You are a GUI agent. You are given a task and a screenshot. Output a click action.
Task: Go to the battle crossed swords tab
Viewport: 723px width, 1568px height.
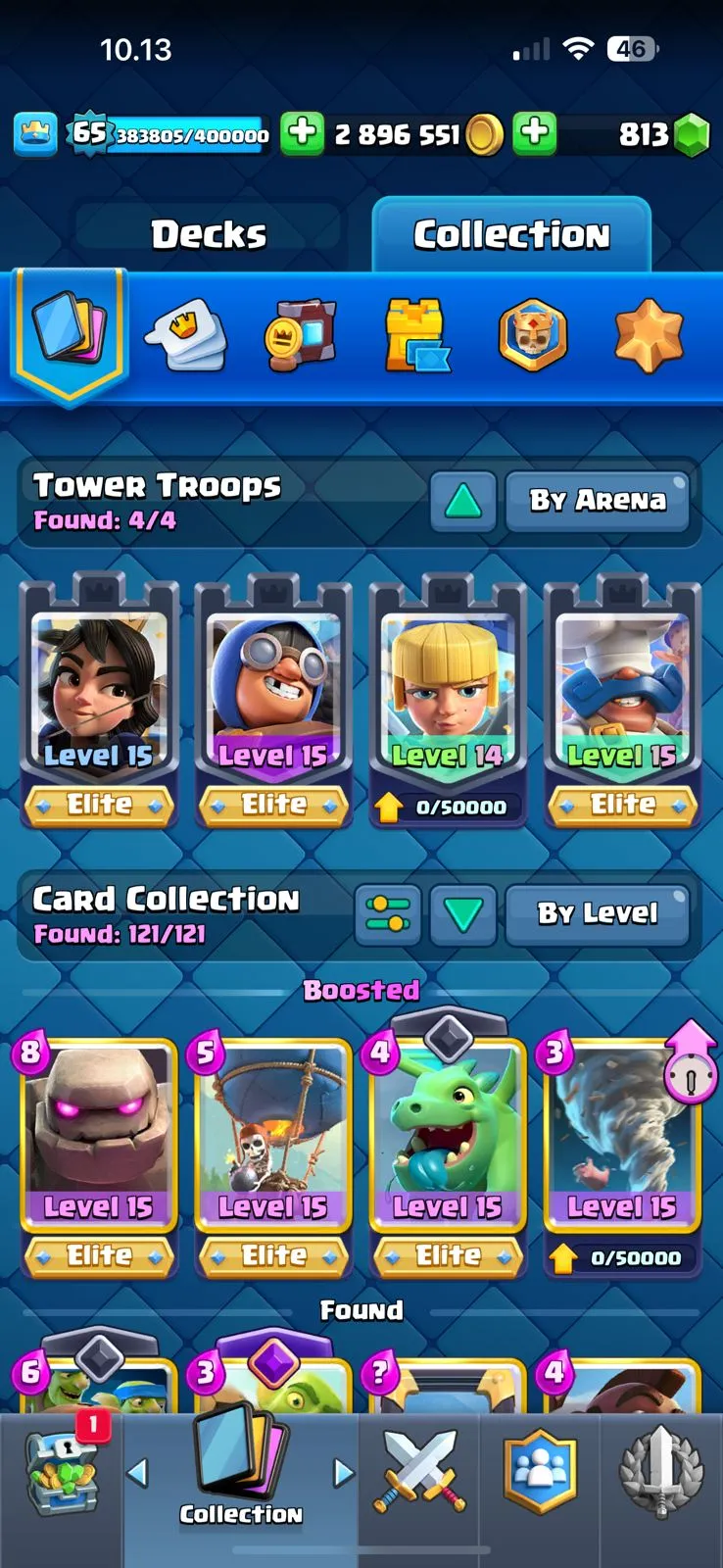(418, 1472)
